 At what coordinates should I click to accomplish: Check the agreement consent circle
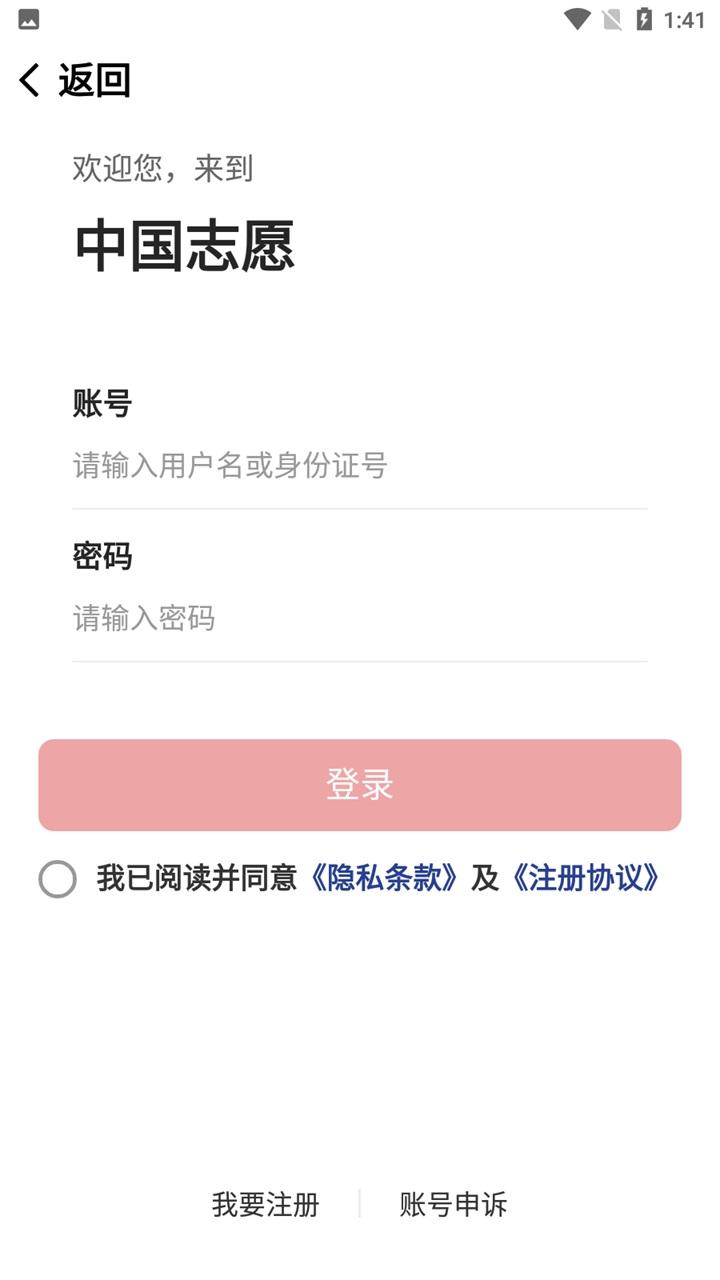57,879
